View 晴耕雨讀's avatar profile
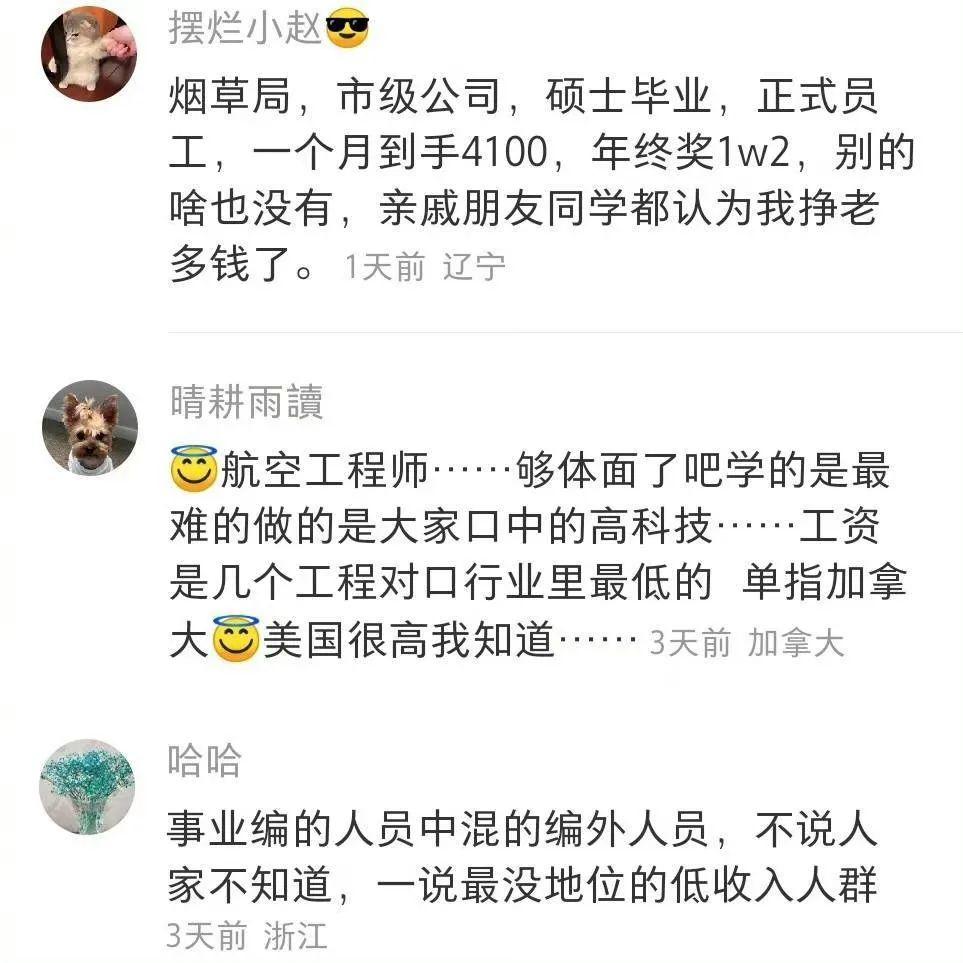 click(x=89, y=427)
